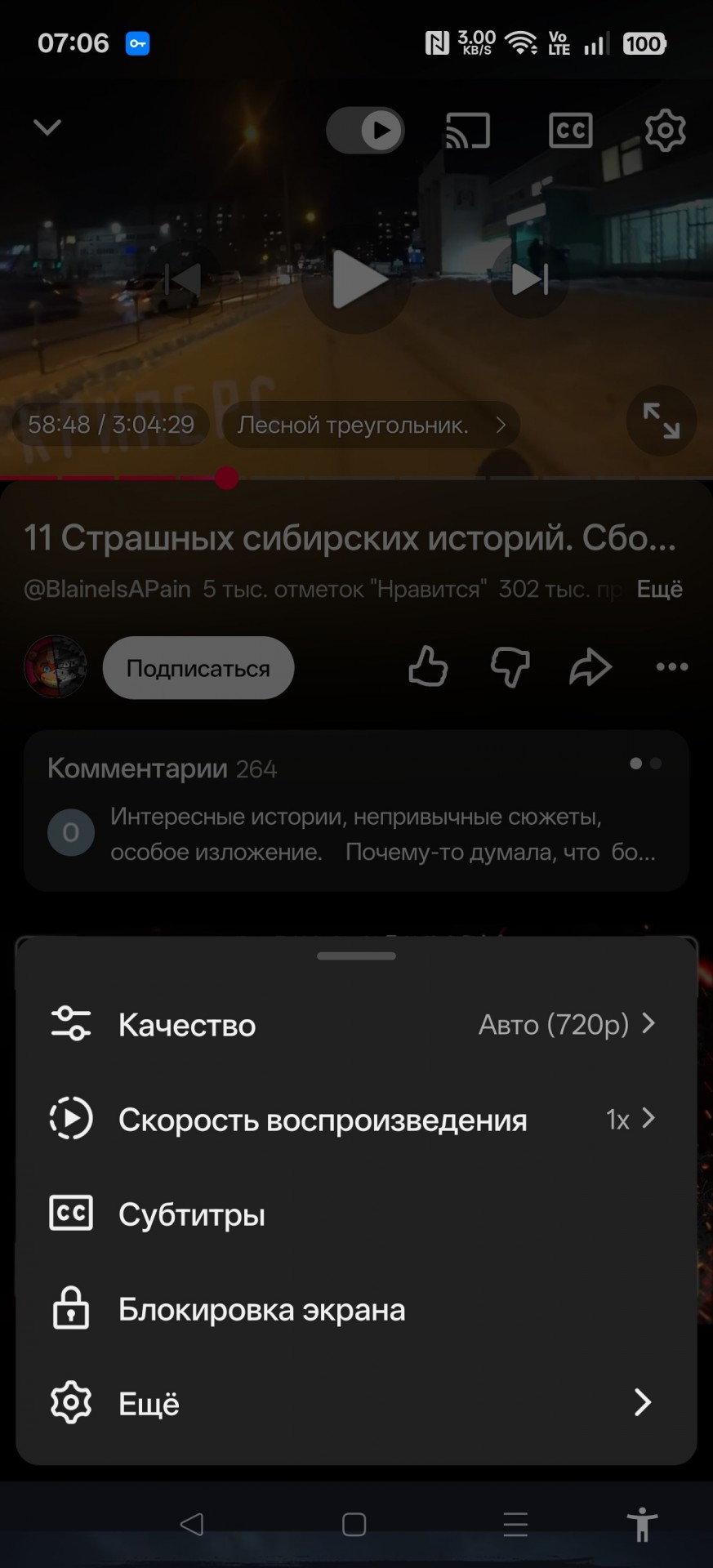Tap the sheet's top drag handle
Image resolution: width=713 pixels, height=1568 pixels.
[x=356, y=955]
